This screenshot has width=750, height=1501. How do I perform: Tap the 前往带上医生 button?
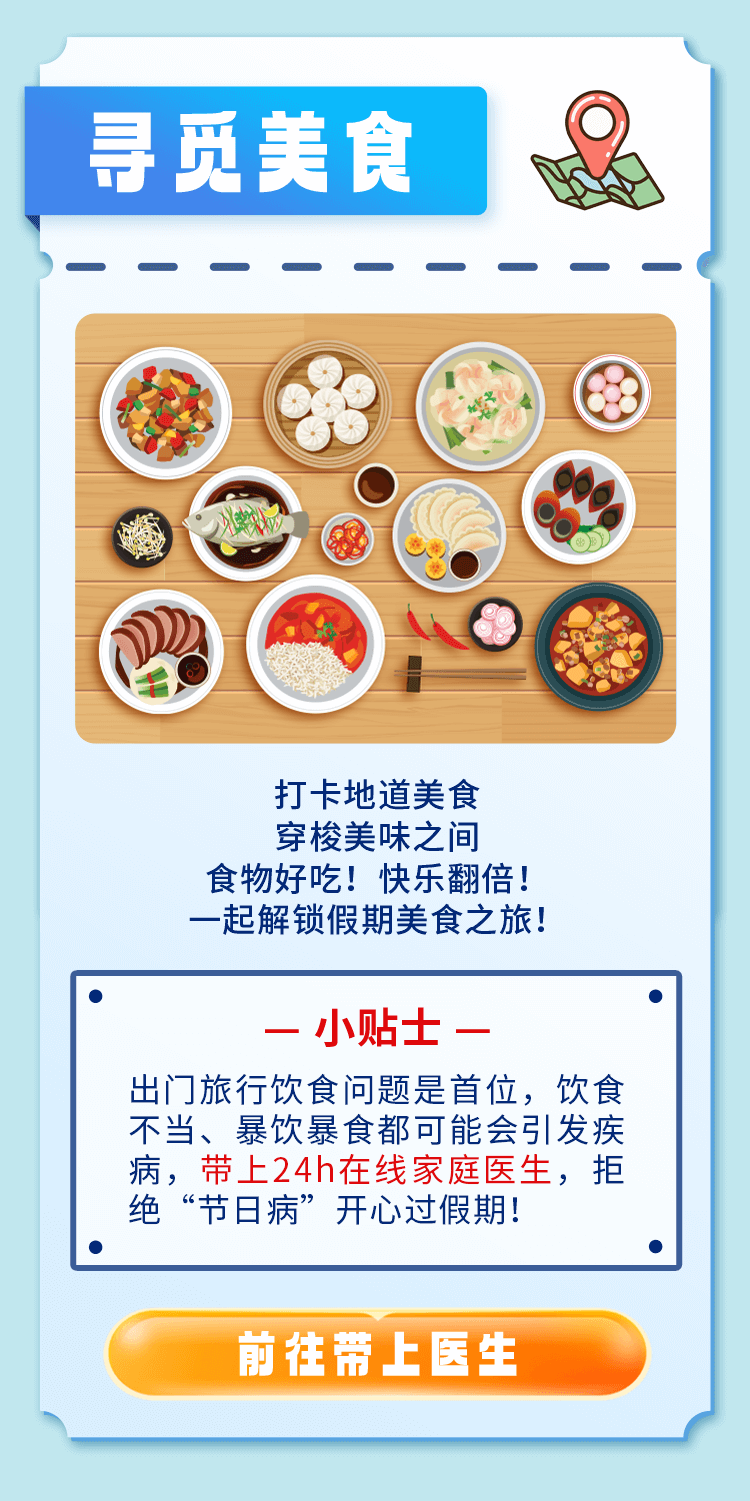377,1354
